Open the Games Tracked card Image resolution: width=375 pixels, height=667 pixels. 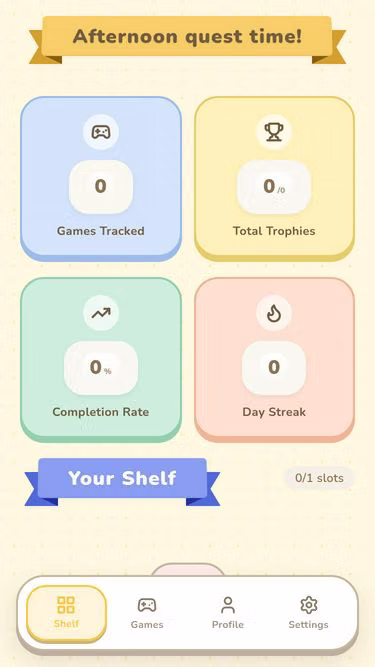point(101,179)
